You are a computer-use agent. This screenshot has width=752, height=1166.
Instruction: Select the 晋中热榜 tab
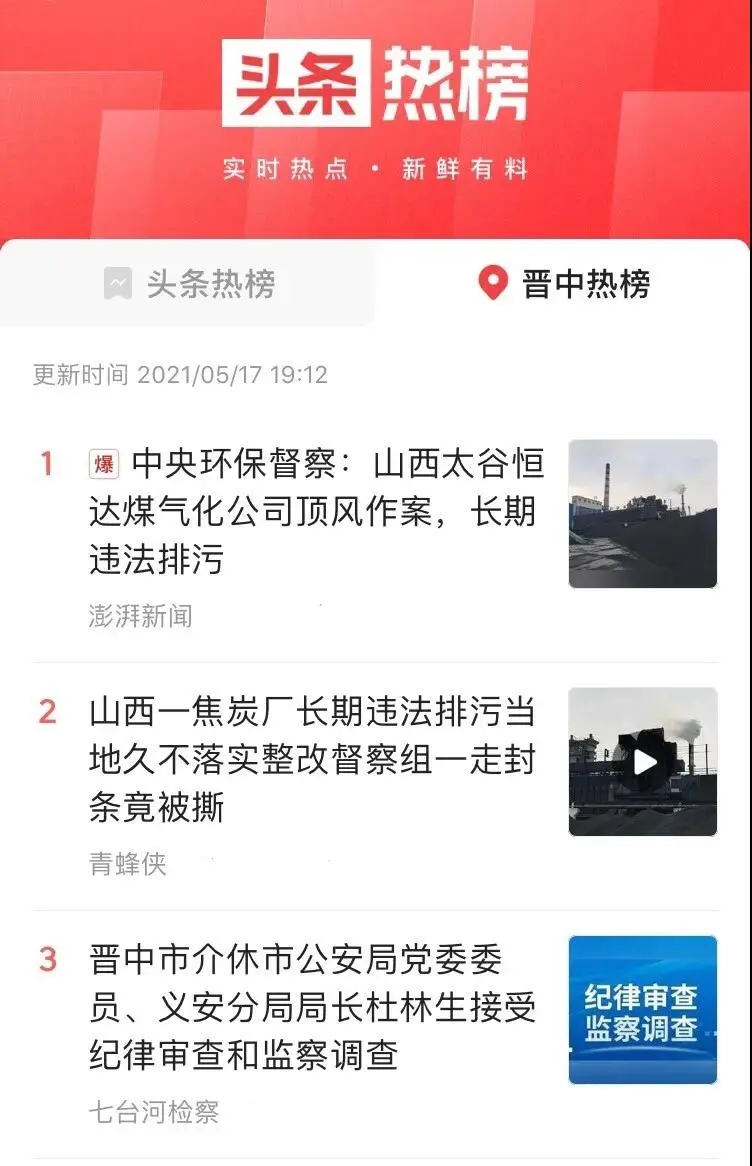pyautogui.click(x=565, y=284)
